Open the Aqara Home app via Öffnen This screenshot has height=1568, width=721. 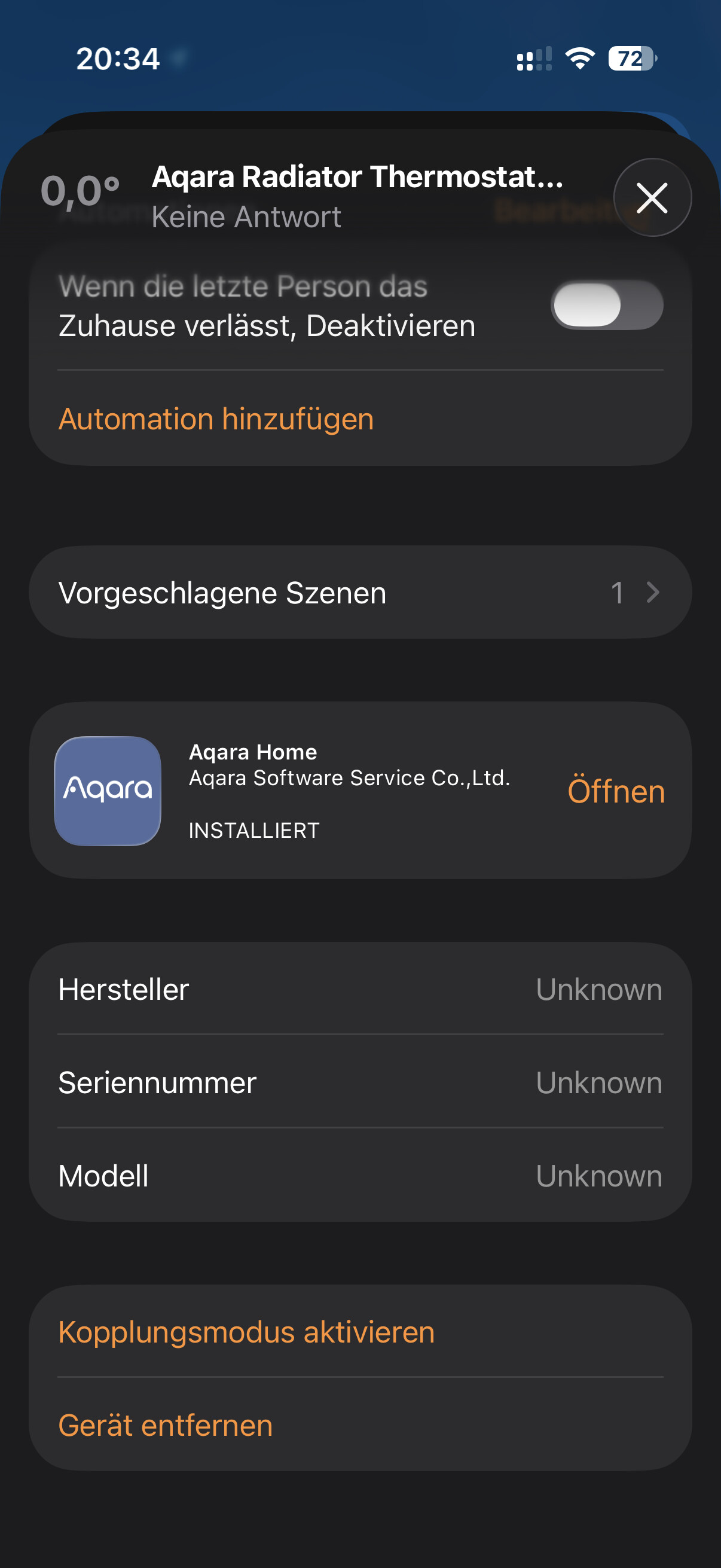(615, 791)
